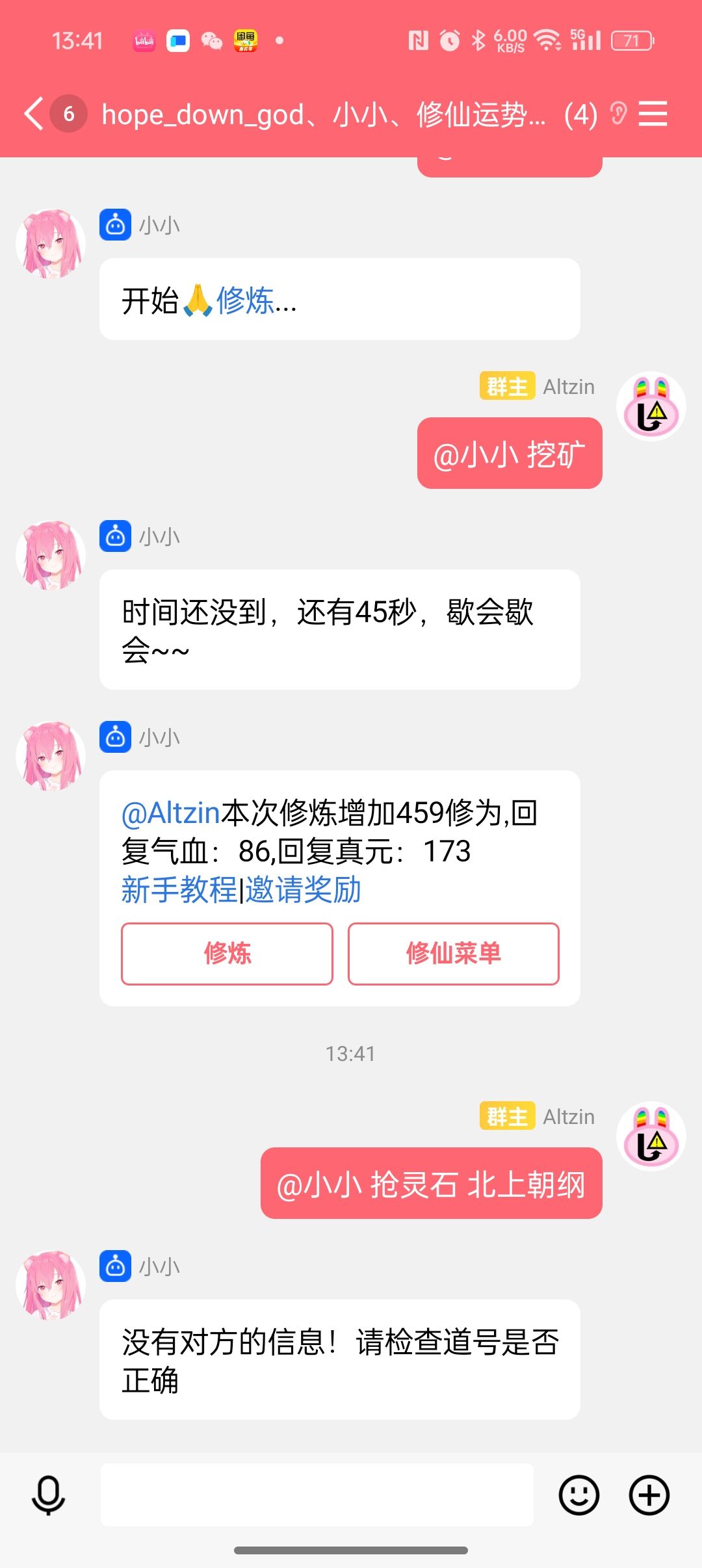Open Altzin's avatar beside 抢灵石 message
Screen dimensions: 702x1568
[651, 1136]
